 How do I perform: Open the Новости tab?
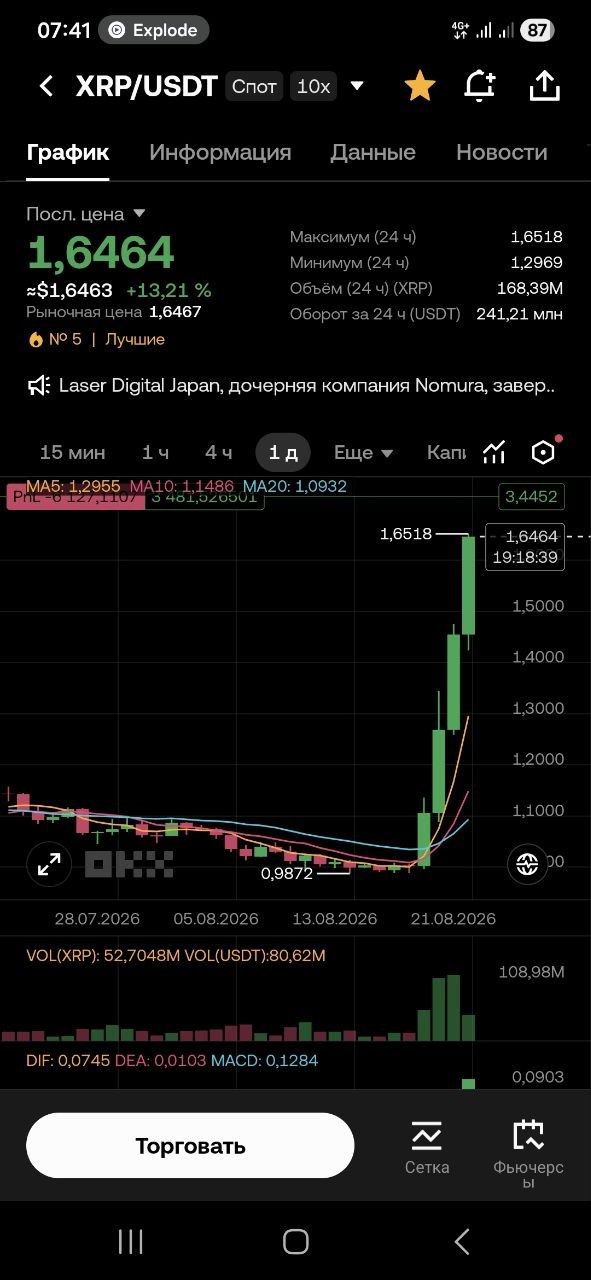coord(501,152)
